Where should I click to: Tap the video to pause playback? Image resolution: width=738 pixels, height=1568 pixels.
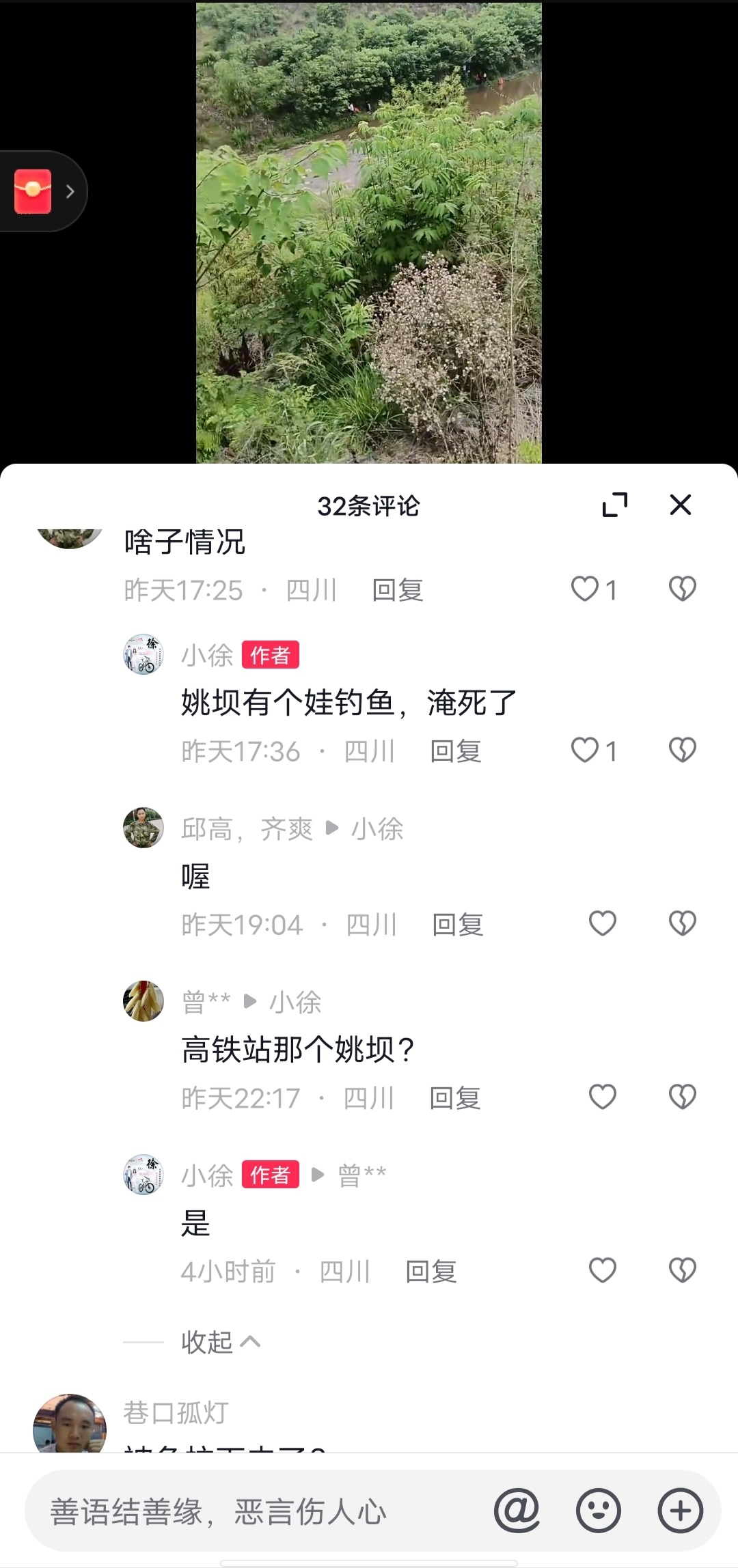pyautogui.click(x=369, y=232)
